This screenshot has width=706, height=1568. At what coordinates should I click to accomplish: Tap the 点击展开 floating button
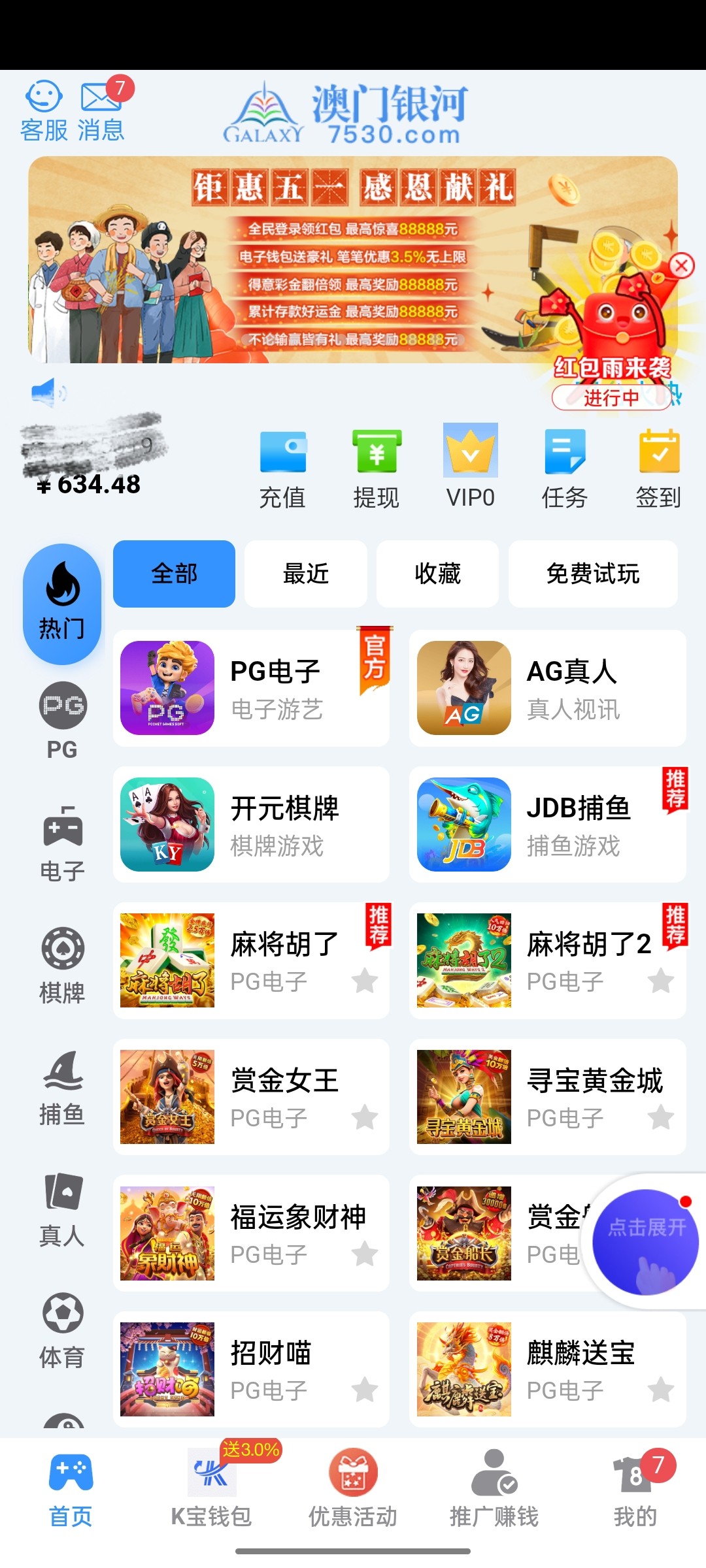click(645, 1240)
